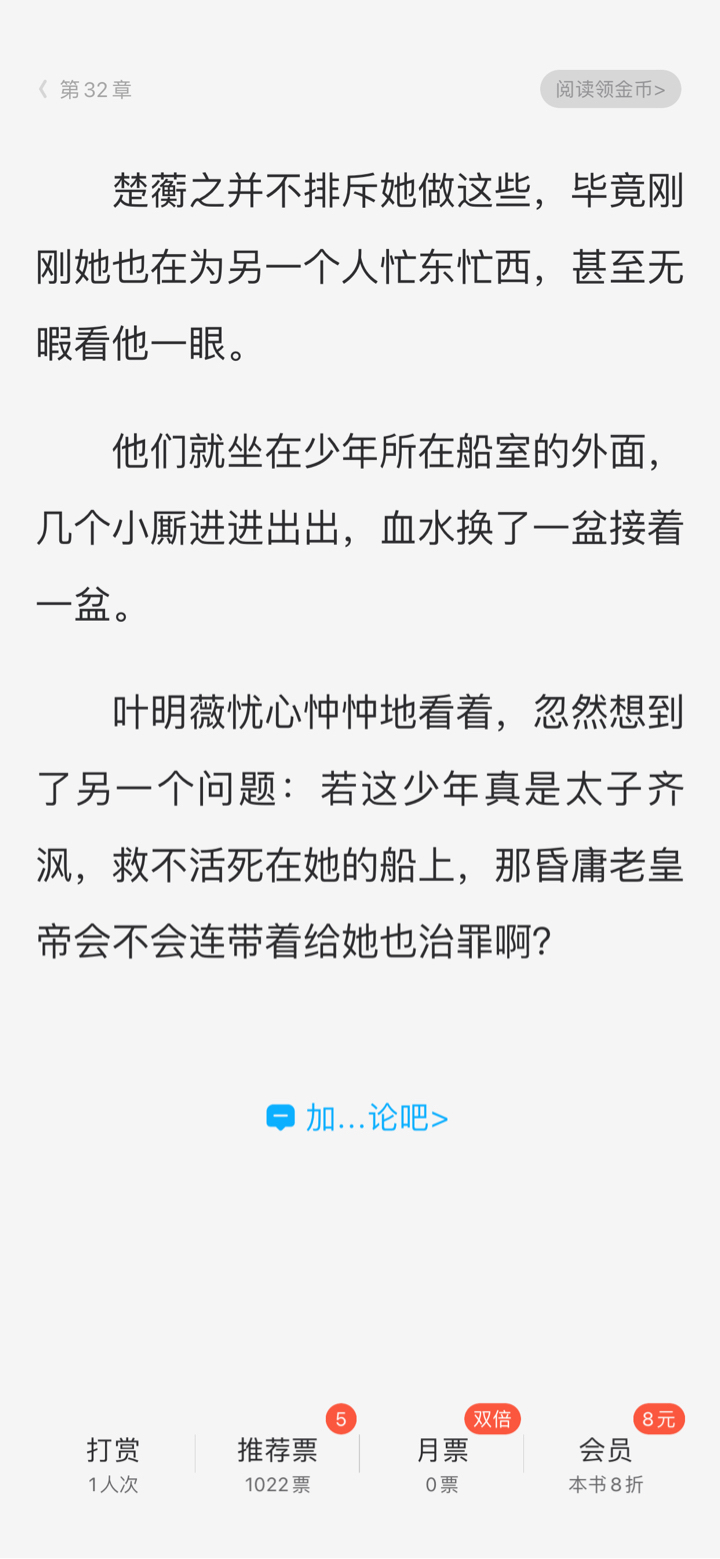The image size is (720, 1559).
Task: Cast votes with 推荐票
Action: point(277,1462)
